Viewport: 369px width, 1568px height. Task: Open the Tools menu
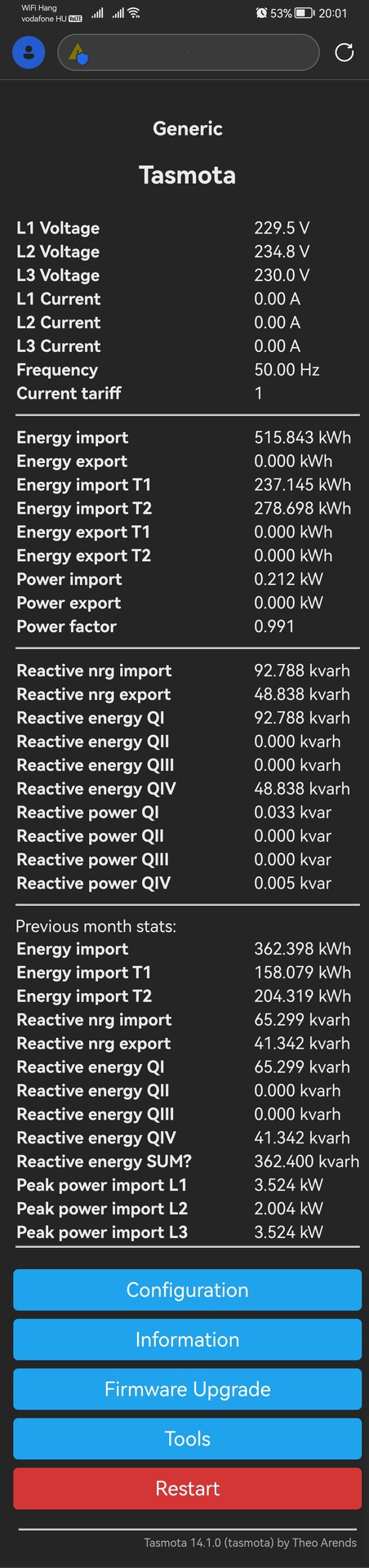point(187,1439)
